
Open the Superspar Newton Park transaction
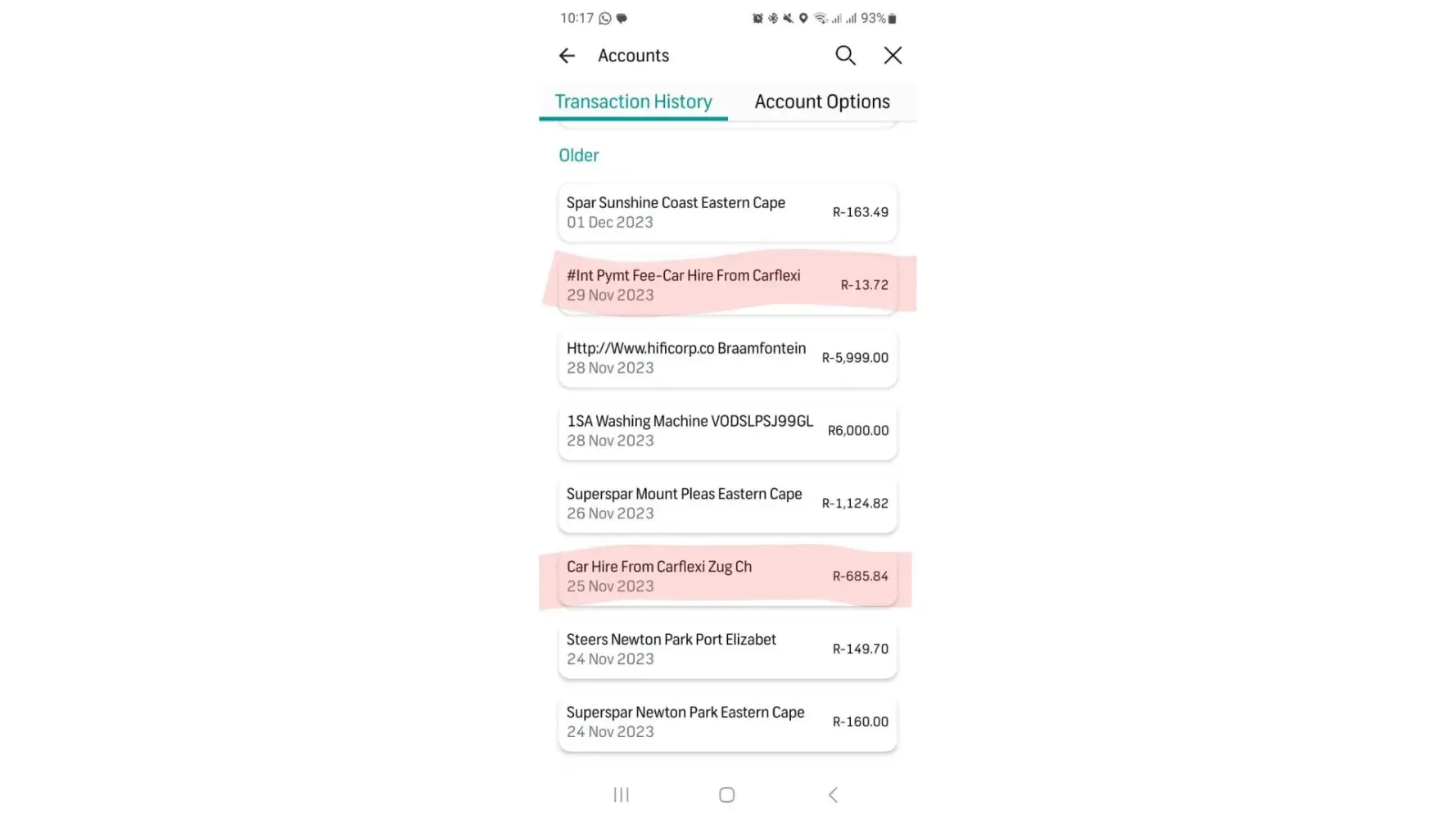(727, 722)
